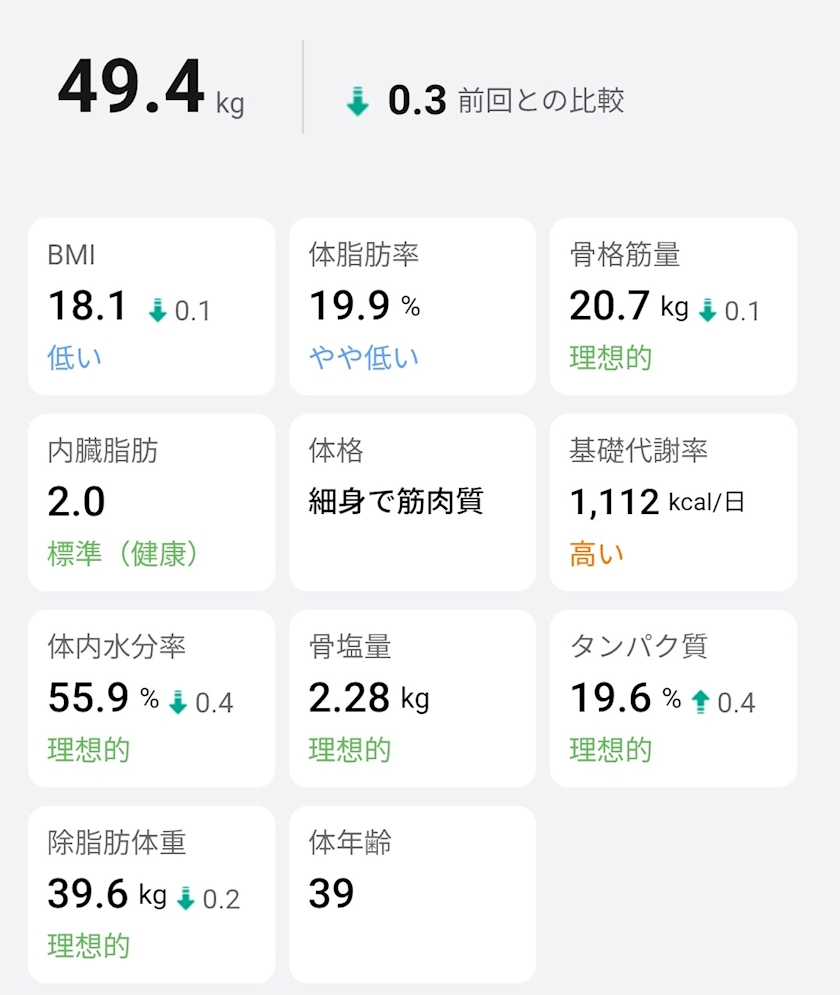Open the 骨塩量 2.28 kg card
This screenshot has width=840, height=995.
click(x=412, y=699)
